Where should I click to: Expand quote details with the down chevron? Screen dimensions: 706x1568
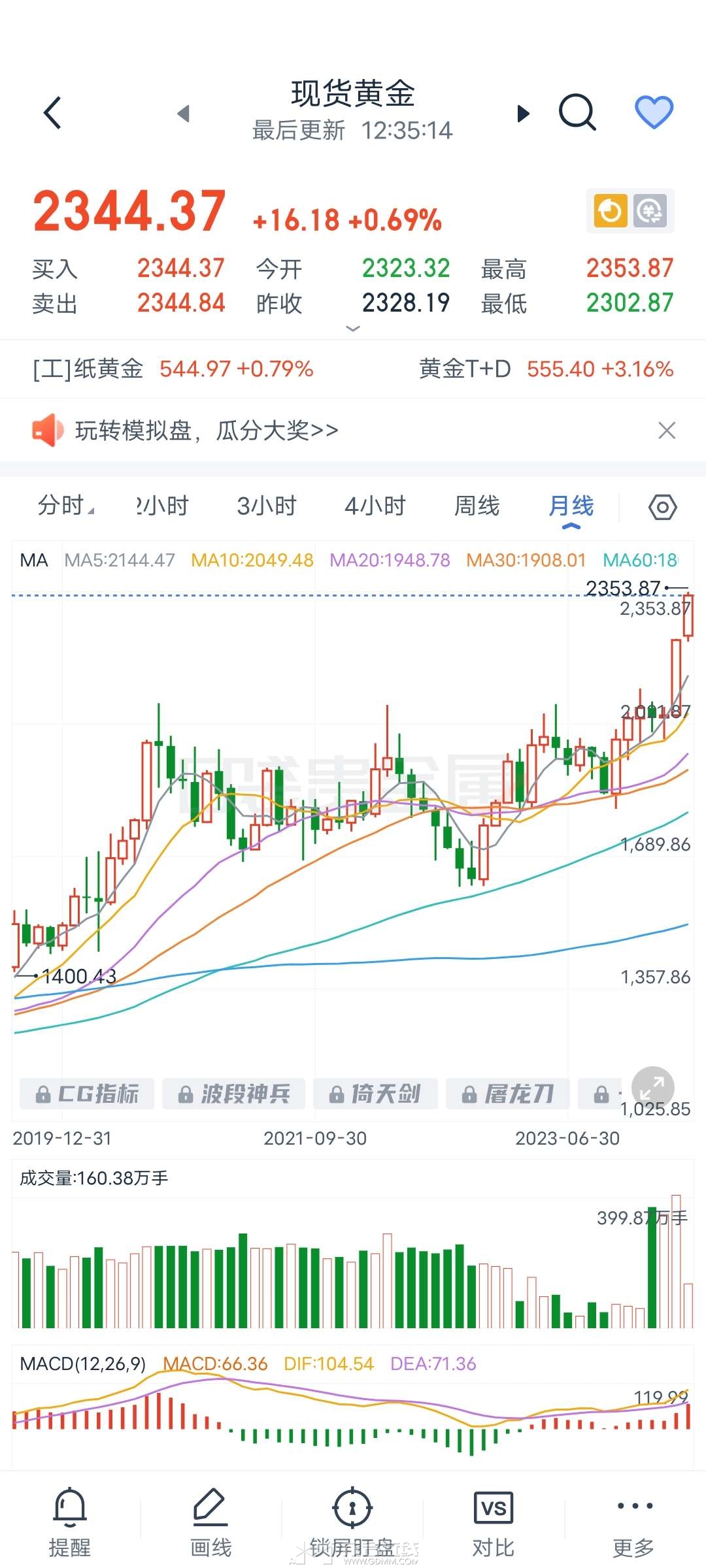coord(352,329)
